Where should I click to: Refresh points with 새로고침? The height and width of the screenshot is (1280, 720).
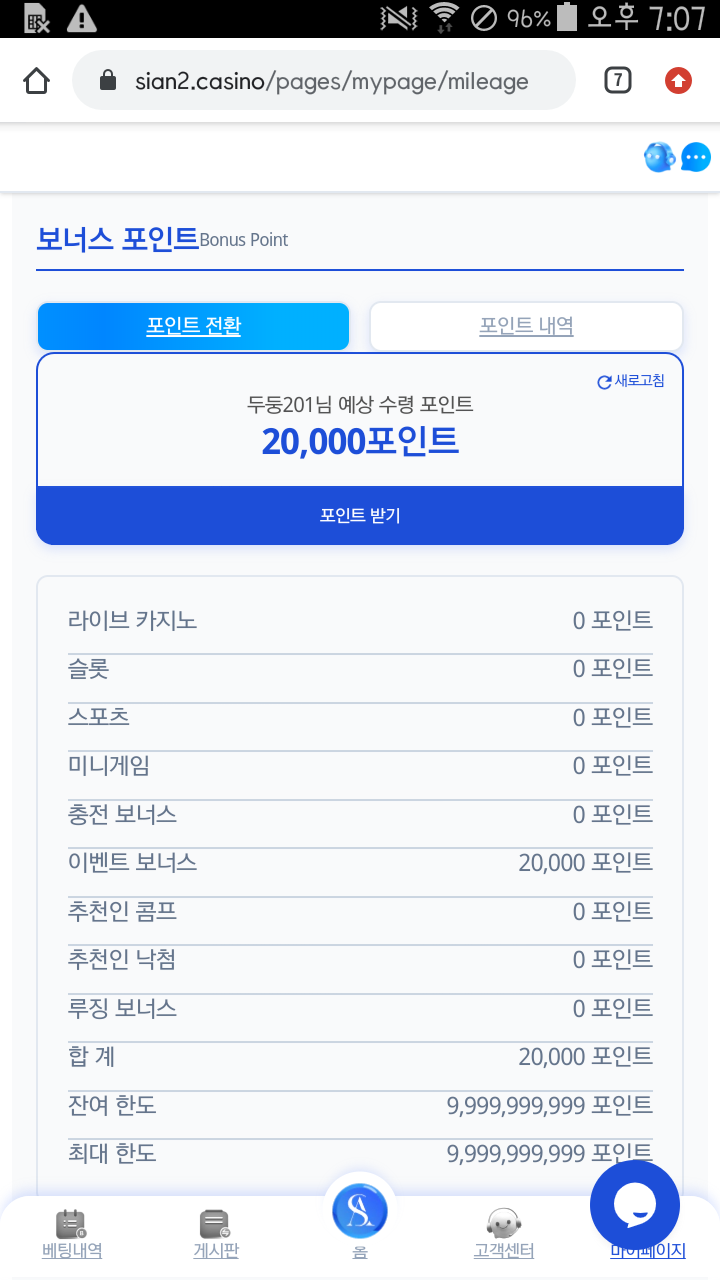click(x=631, y=381)
